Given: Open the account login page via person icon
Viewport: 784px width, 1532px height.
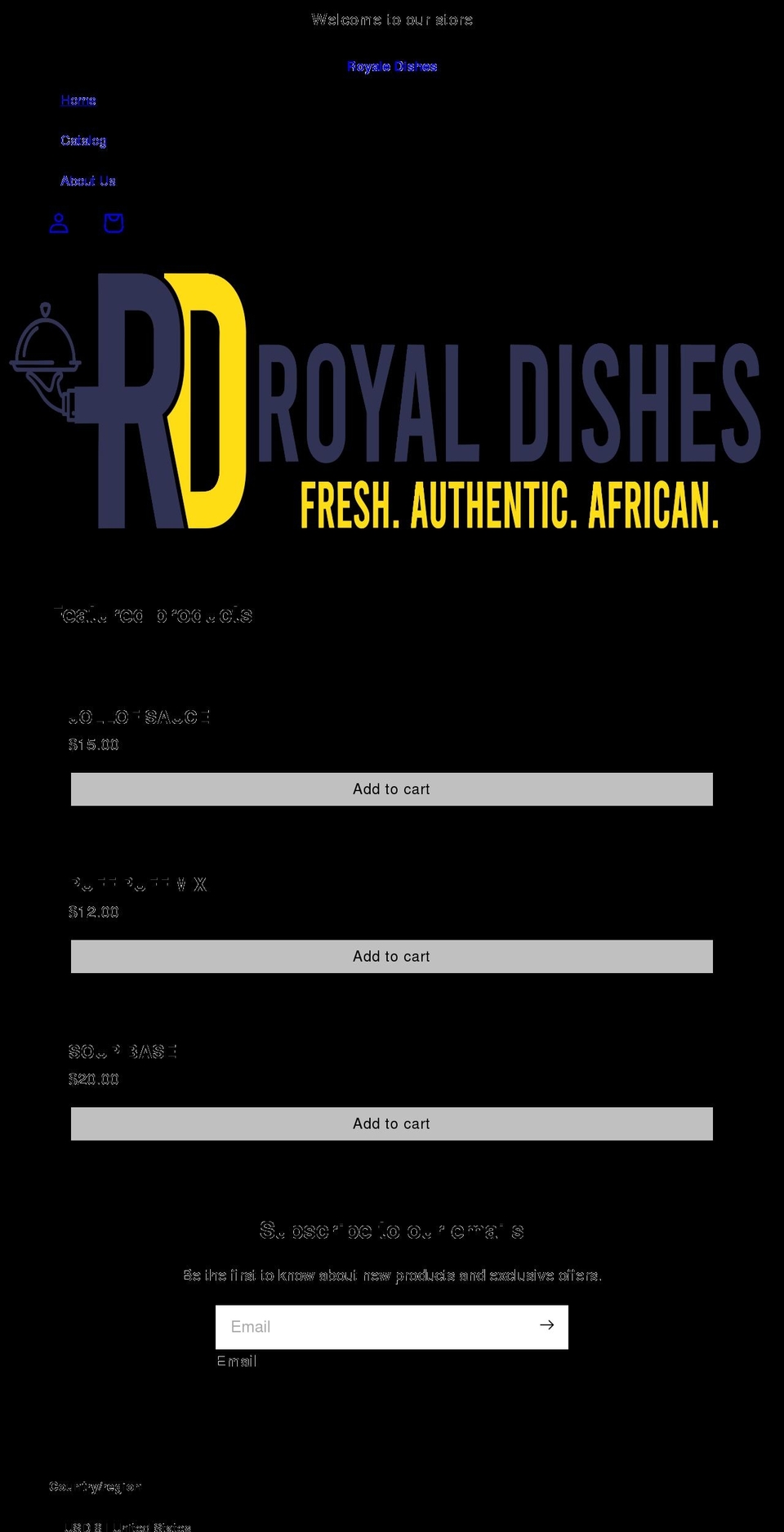Looking at the screenshot, I should 58,222.
